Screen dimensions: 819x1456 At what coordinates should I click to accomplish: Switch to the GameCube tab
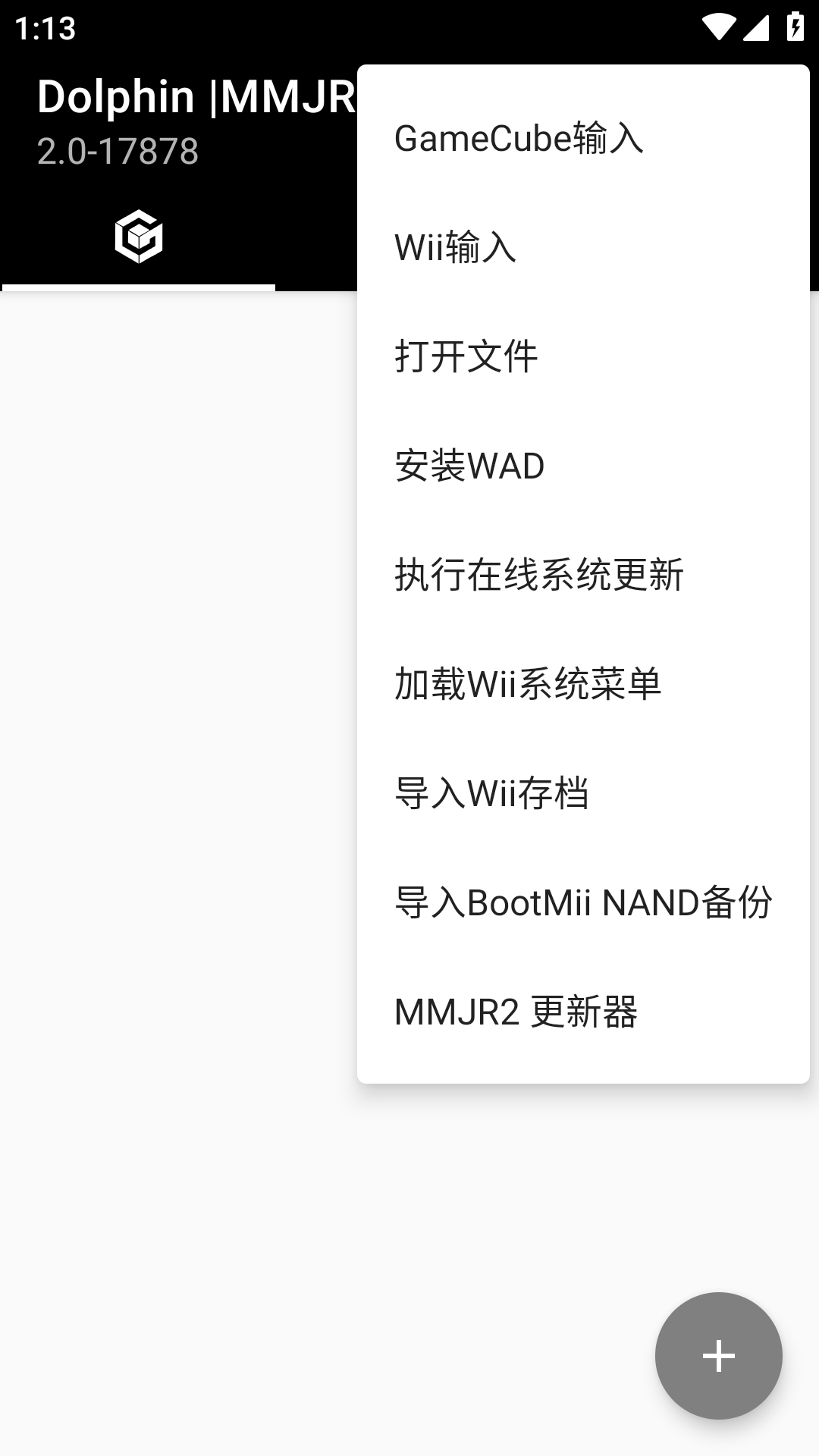click(x=139, y=237)
